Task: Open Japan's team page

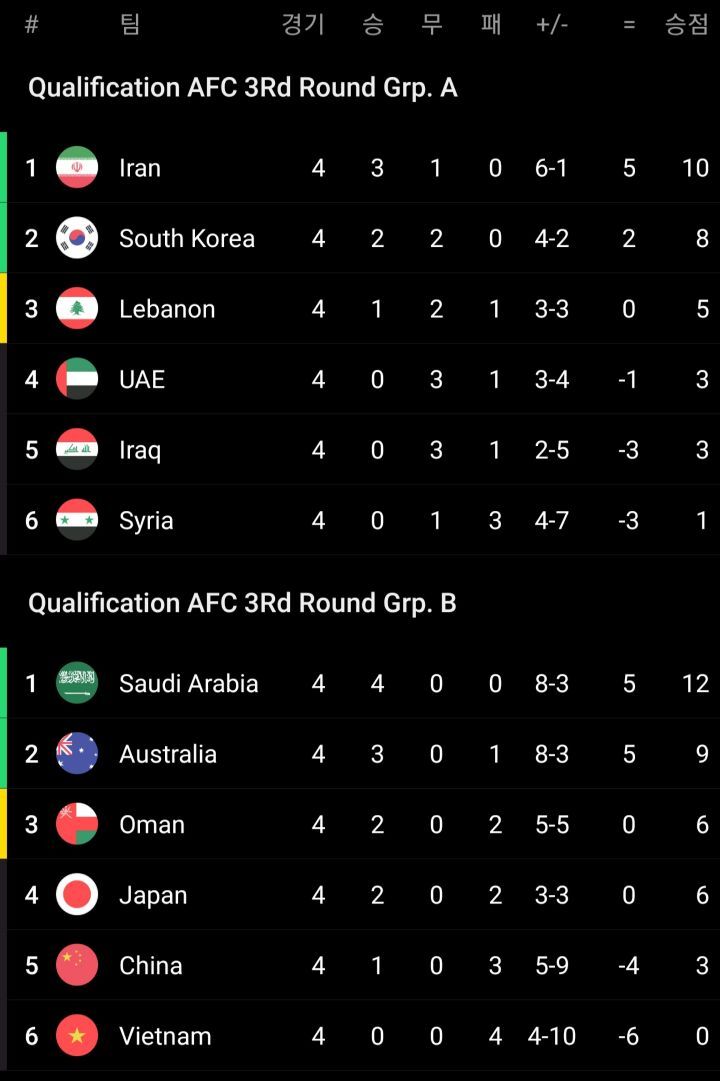Action: (153, 895)
